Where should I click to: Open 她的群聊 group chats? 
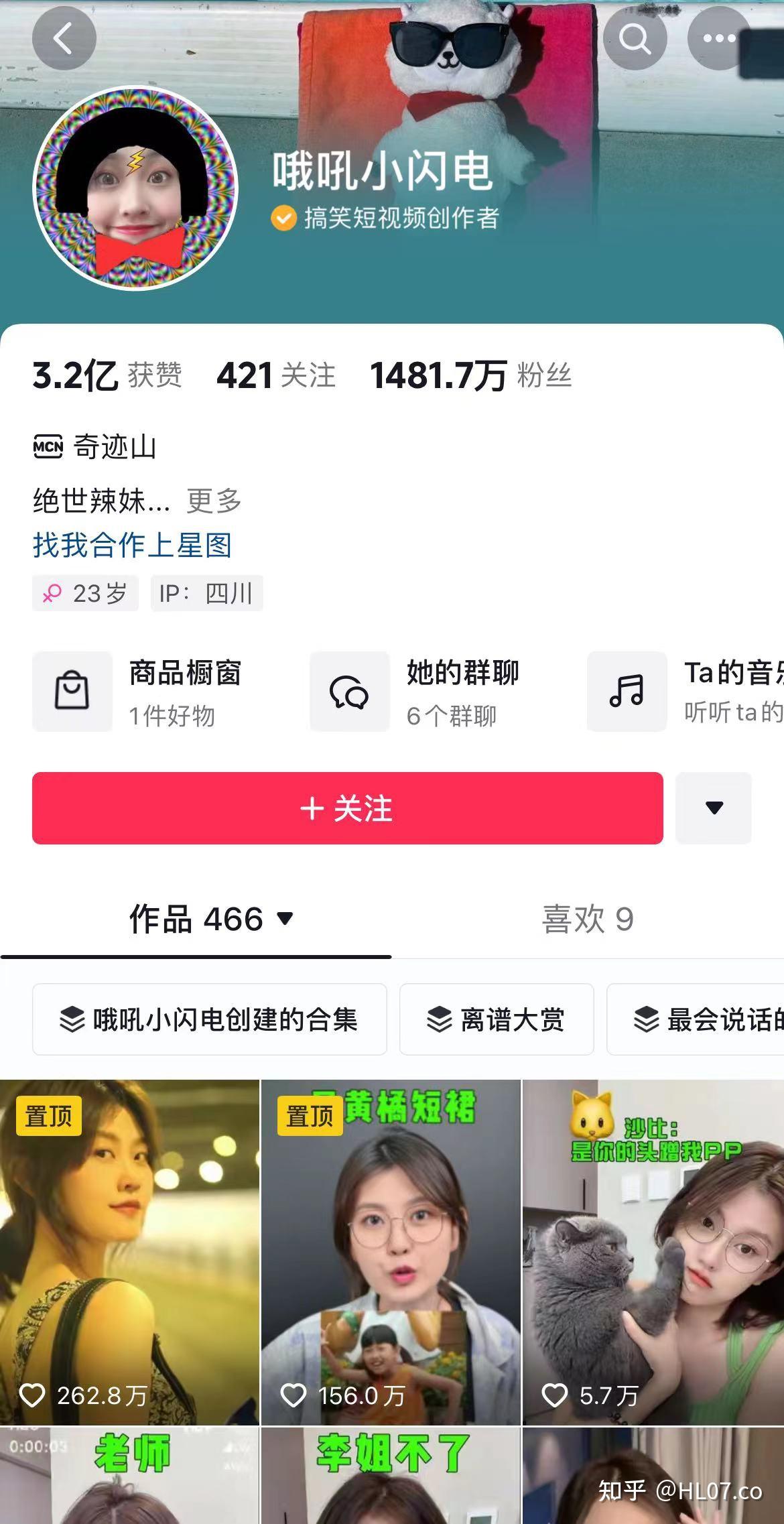(x=415, y=692)
